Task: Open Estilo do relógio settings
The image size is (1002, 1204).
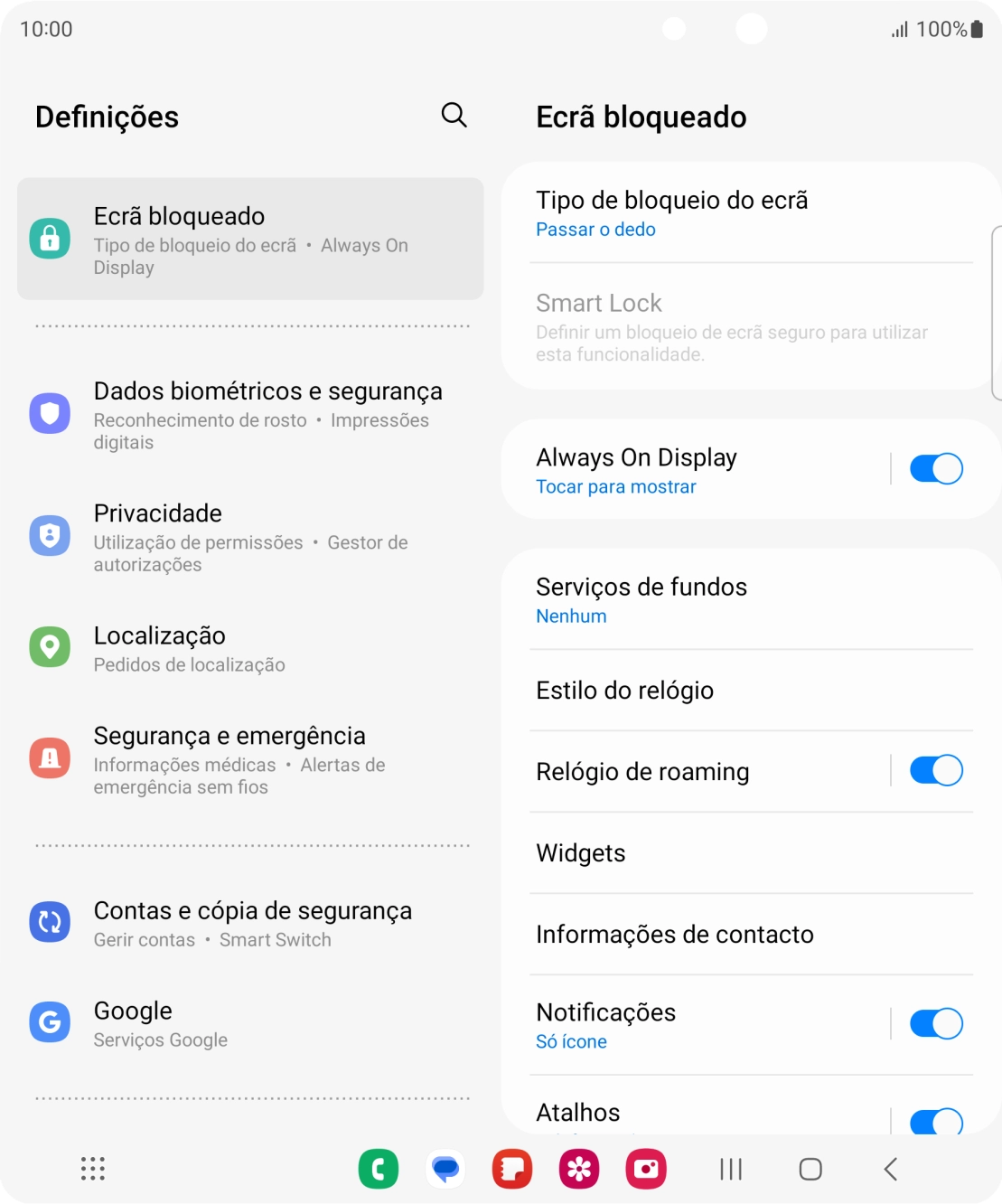Action: pos(625,690)
